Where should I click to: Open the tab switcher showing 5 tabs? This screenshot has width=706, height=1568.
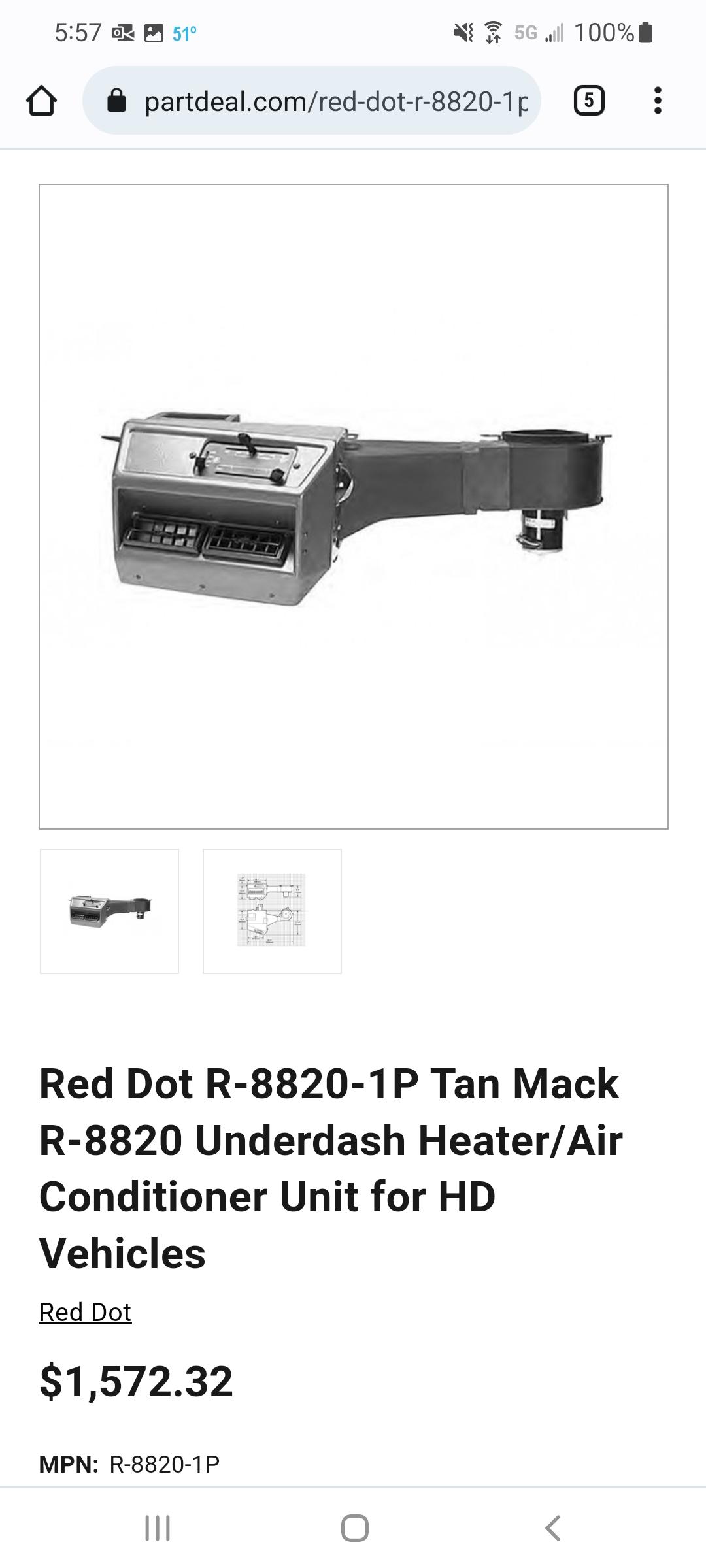point(588,101)
